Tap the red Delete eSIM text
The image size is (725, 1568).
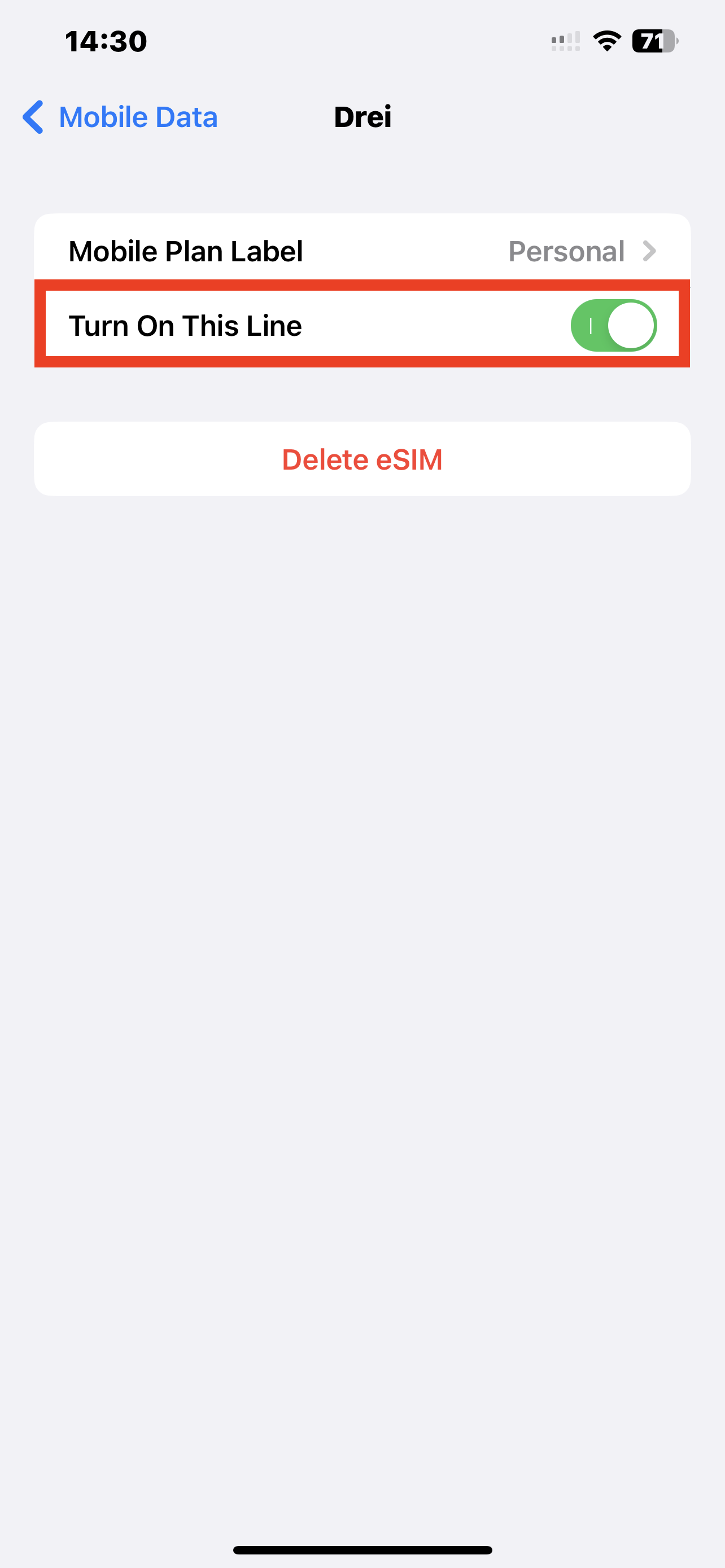[x=363, y=458]
